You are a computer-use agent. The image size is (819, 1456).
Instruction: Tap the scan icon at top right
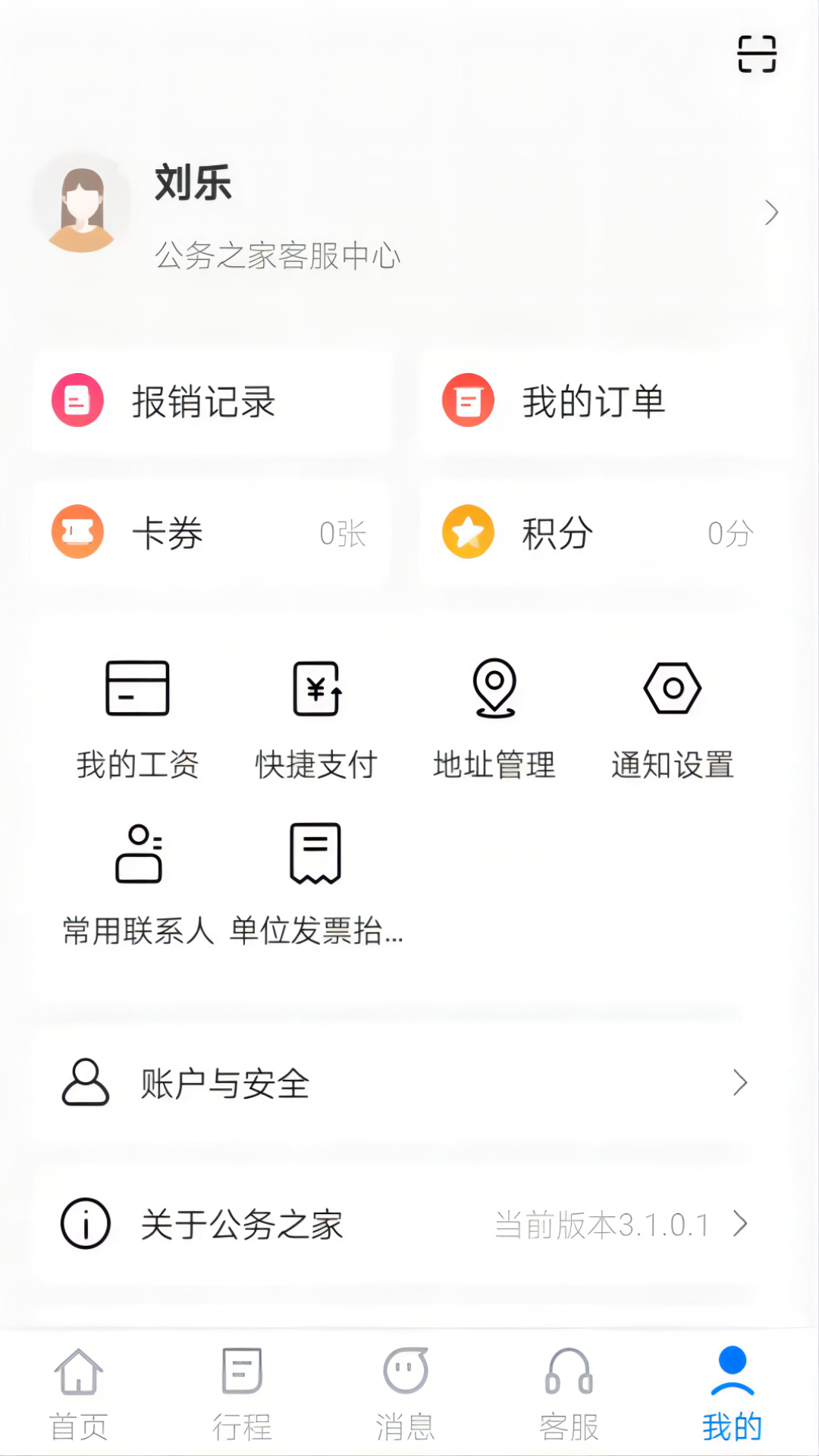[756, 55]
